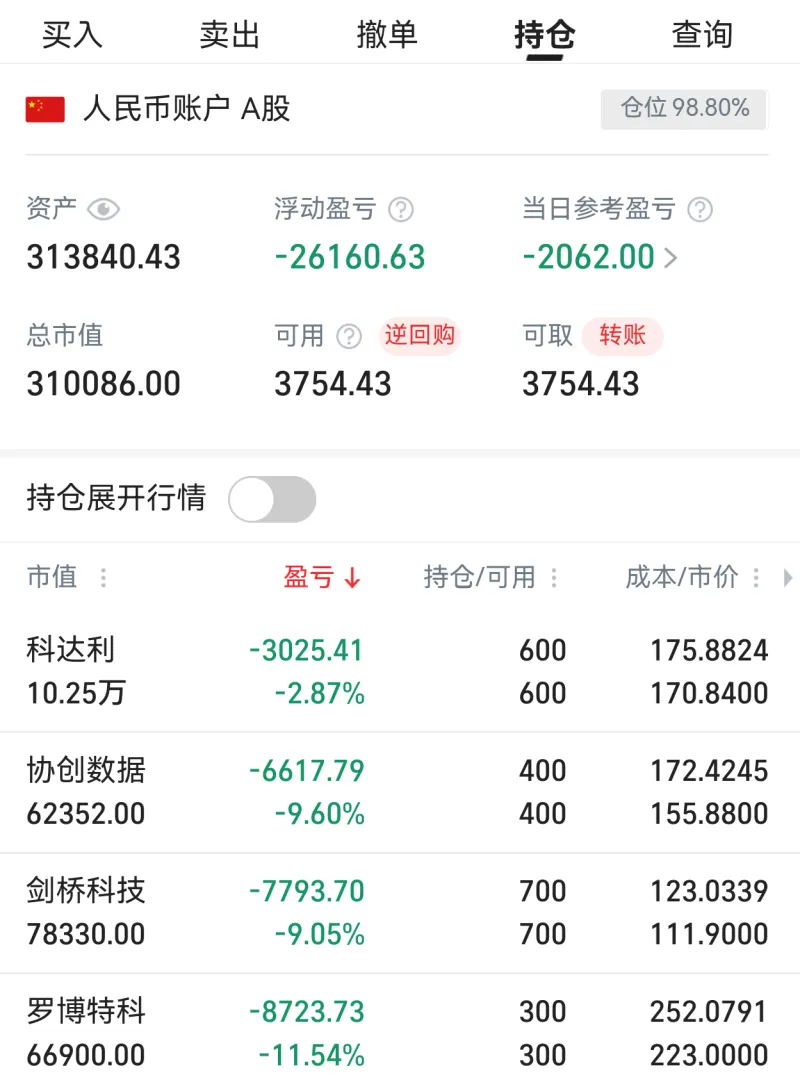The width and height of the screenshot is (800, 1082).
Task: Tap the 转账 button
Action: (x=622, y=336)
